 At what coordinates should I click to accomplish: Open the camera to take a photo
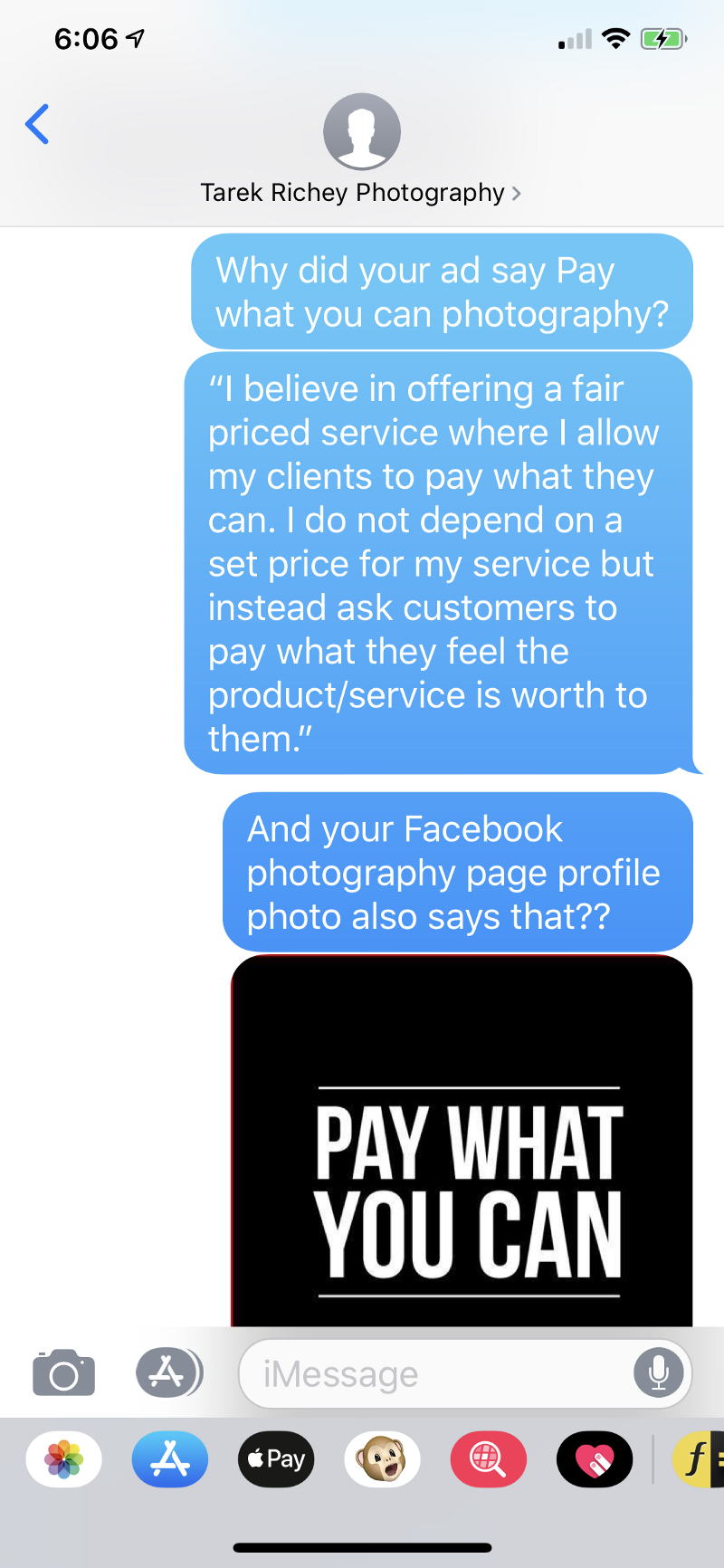coord(63,1373)
